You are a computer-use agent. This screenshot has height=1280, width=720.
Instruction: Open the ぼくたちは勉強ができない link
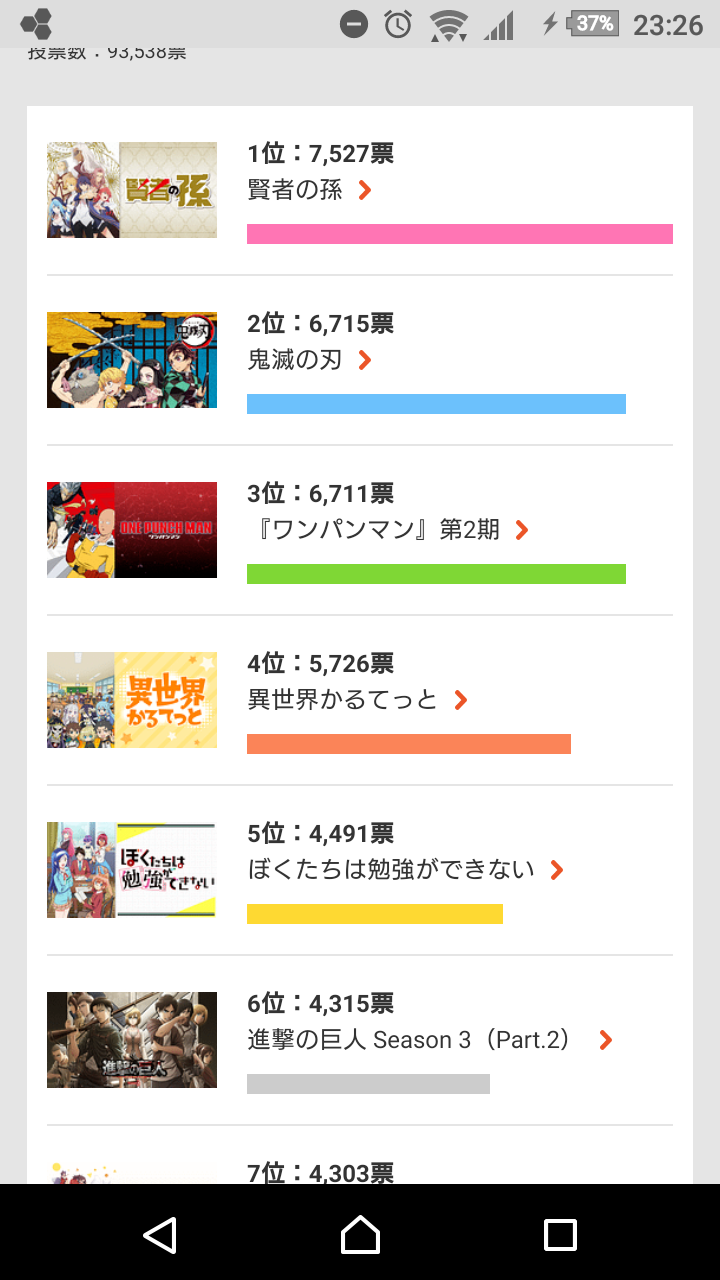pos(406,870)
